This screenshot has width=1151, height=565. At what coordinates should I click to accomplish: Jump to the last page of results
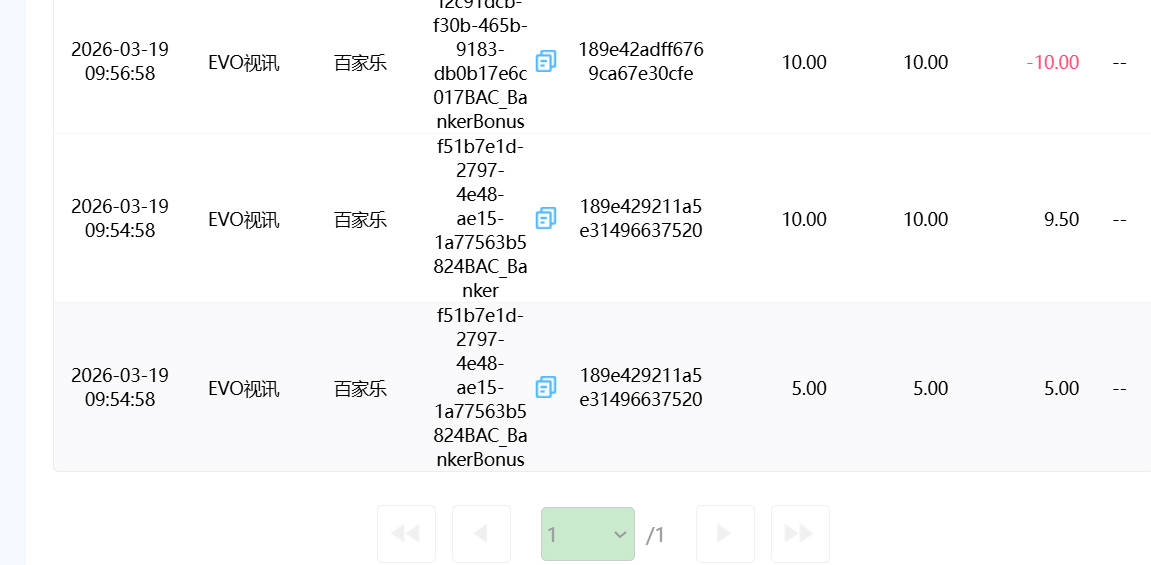point(800,534)
